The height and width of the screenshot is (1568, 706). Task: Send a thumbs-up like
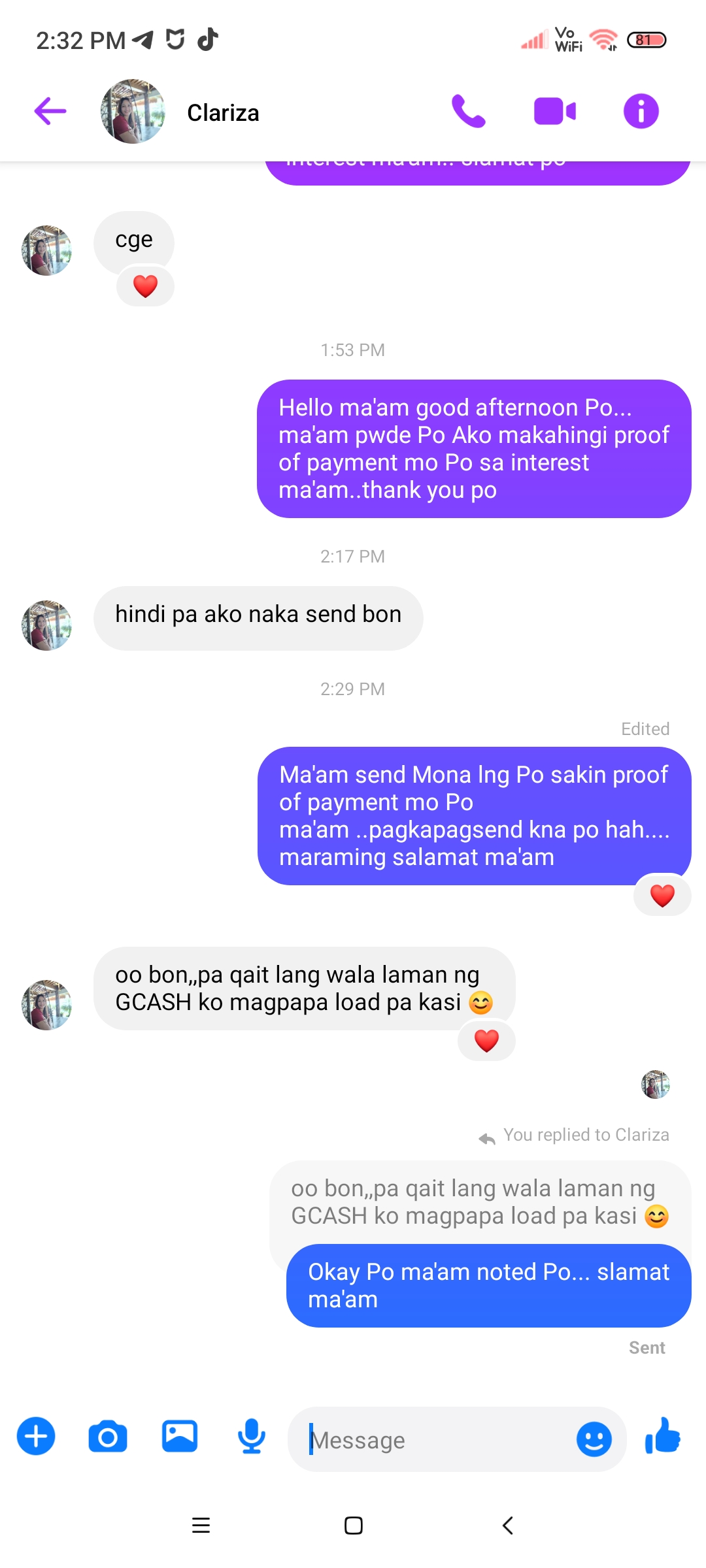(663, 1436)
